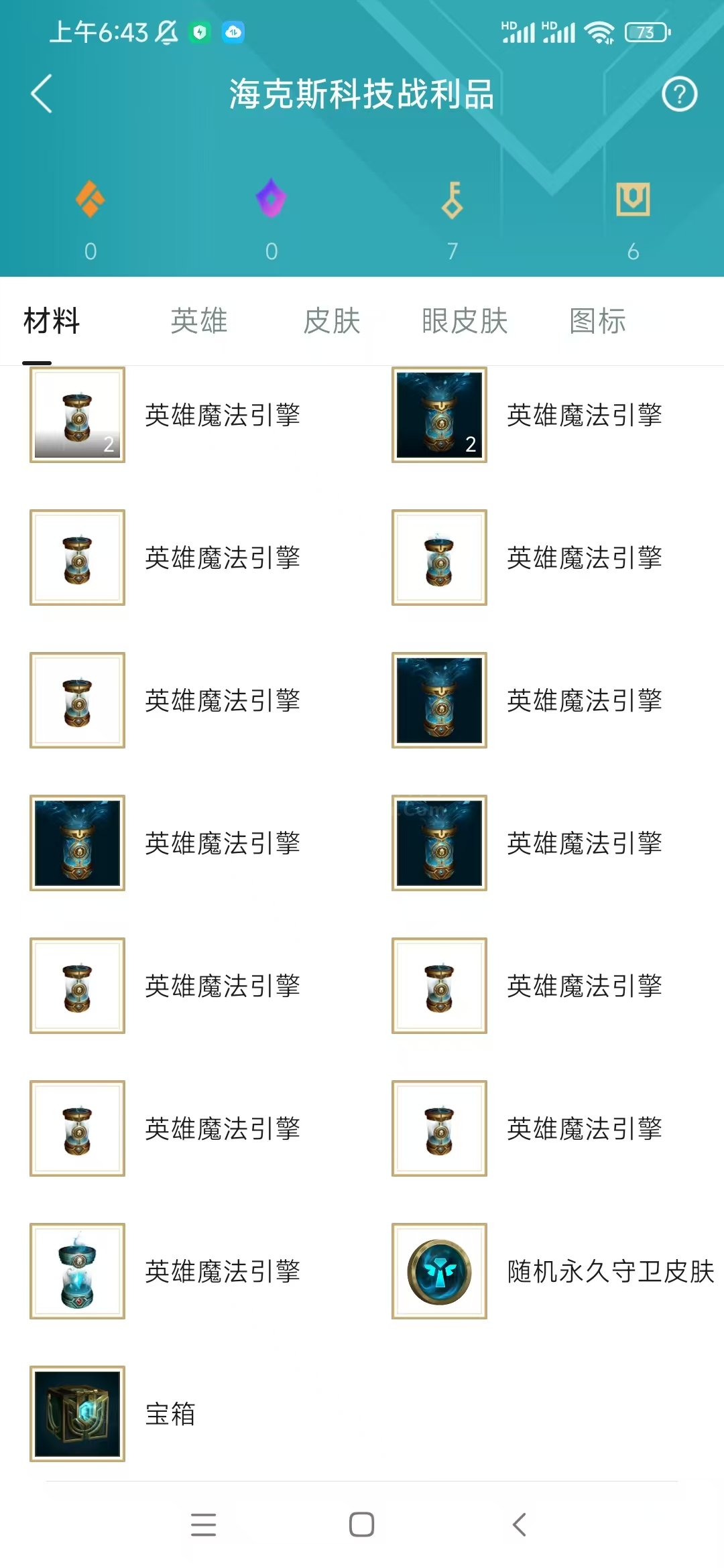
Task: Switch to the 英雄 tab
Action: [x=199, y=321]
